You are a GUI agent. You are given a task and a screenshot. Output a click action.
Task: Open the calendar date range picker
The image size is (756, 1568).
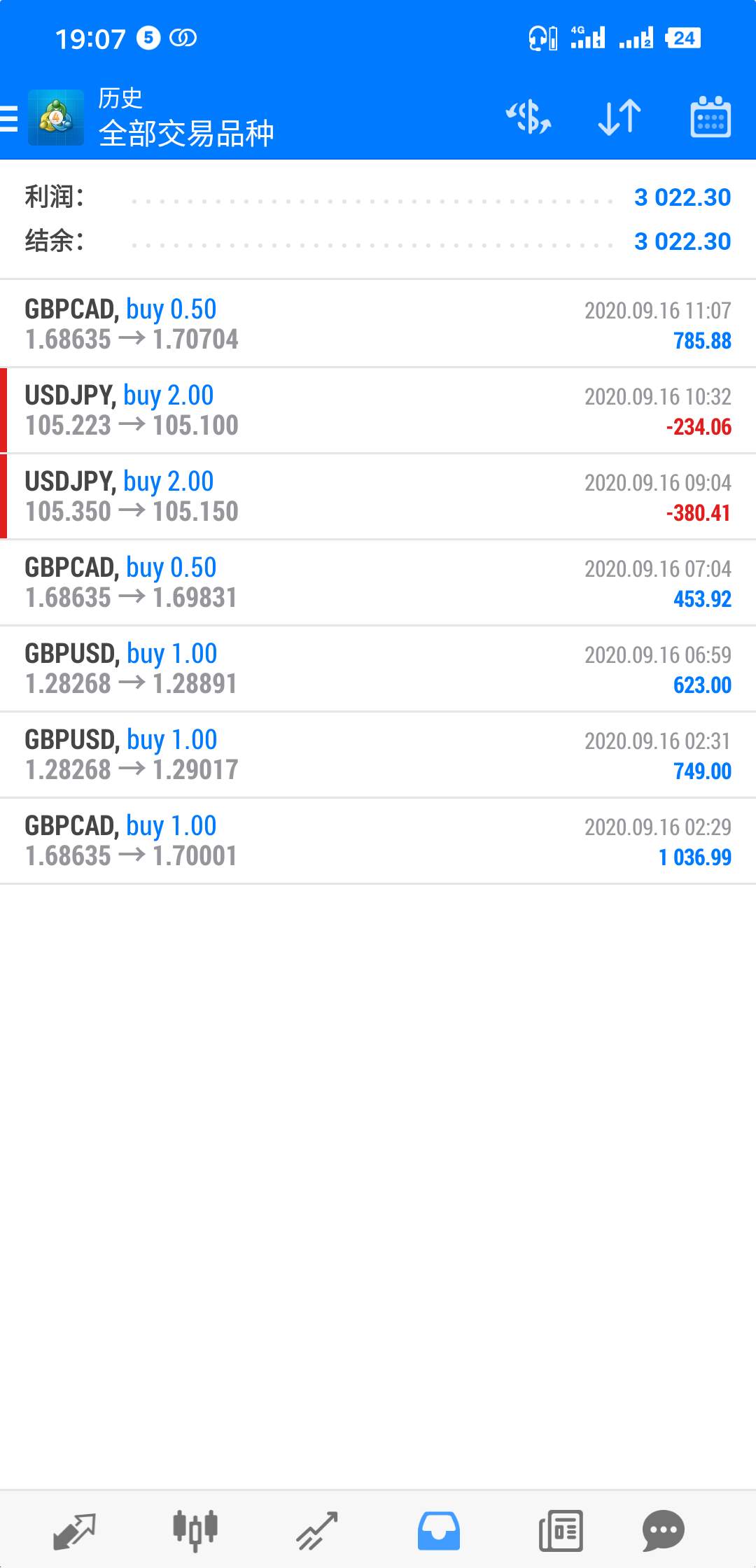[x=710, y=117]
